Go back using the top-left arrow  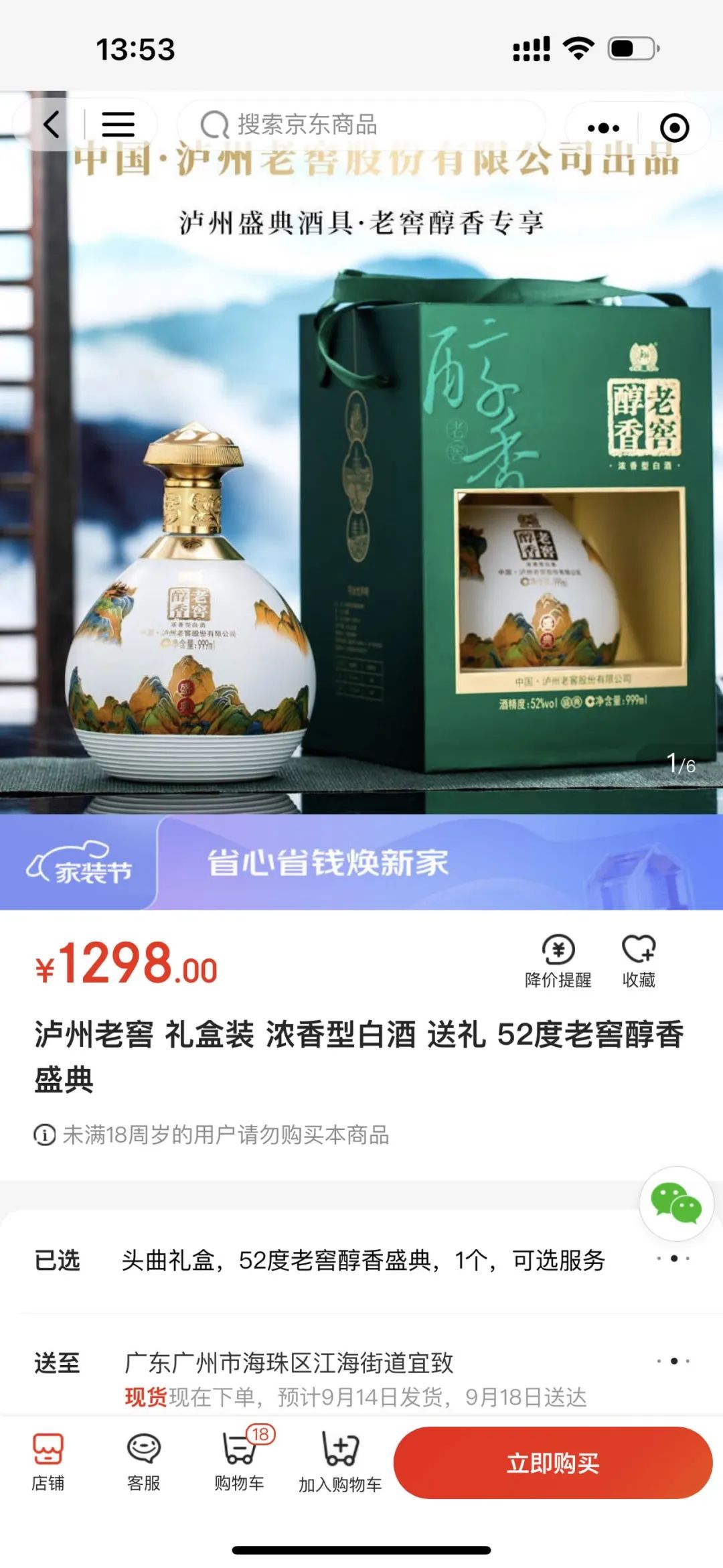[52, 125]
